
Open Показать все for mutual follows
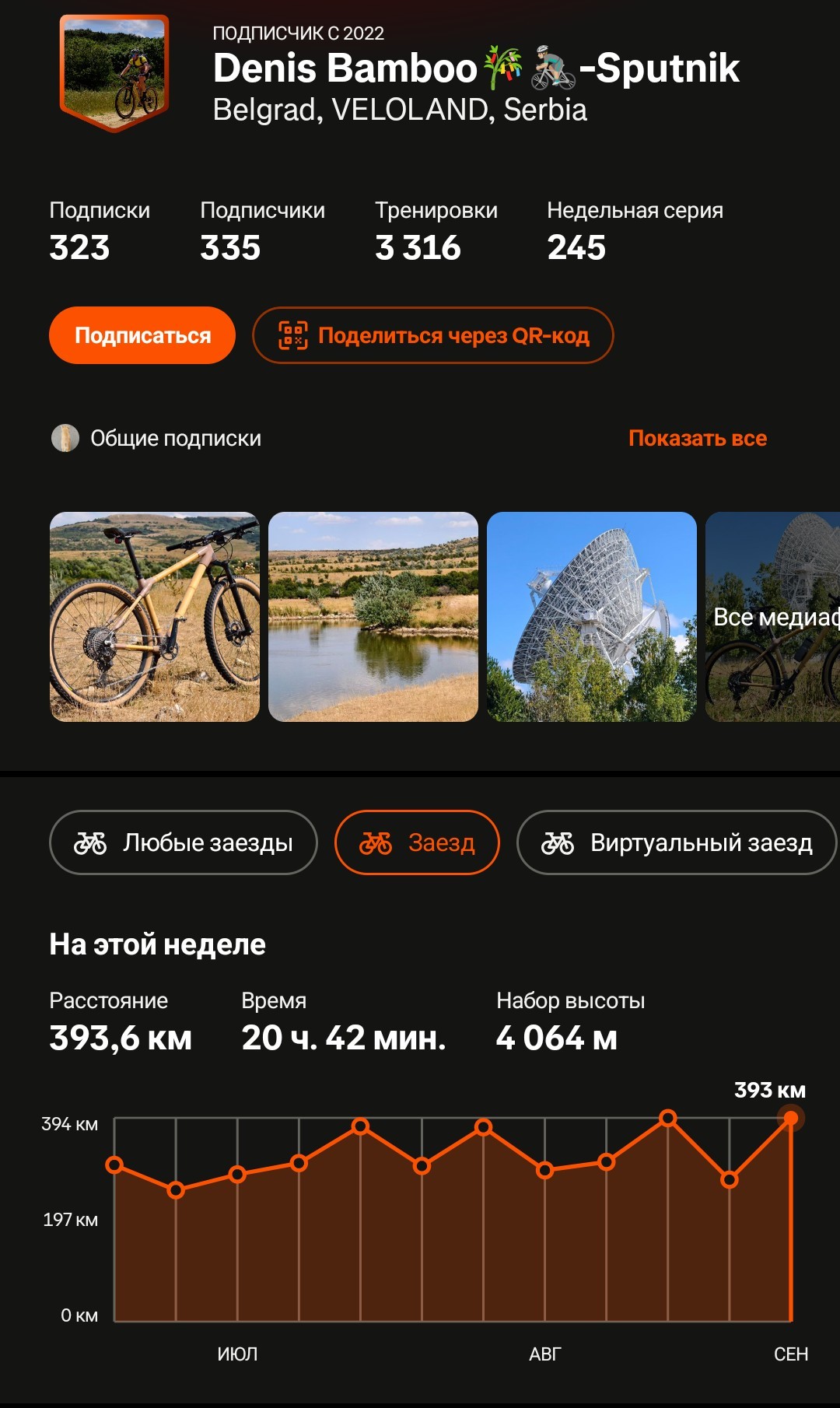pyautogui.click(x=698, y=438)
